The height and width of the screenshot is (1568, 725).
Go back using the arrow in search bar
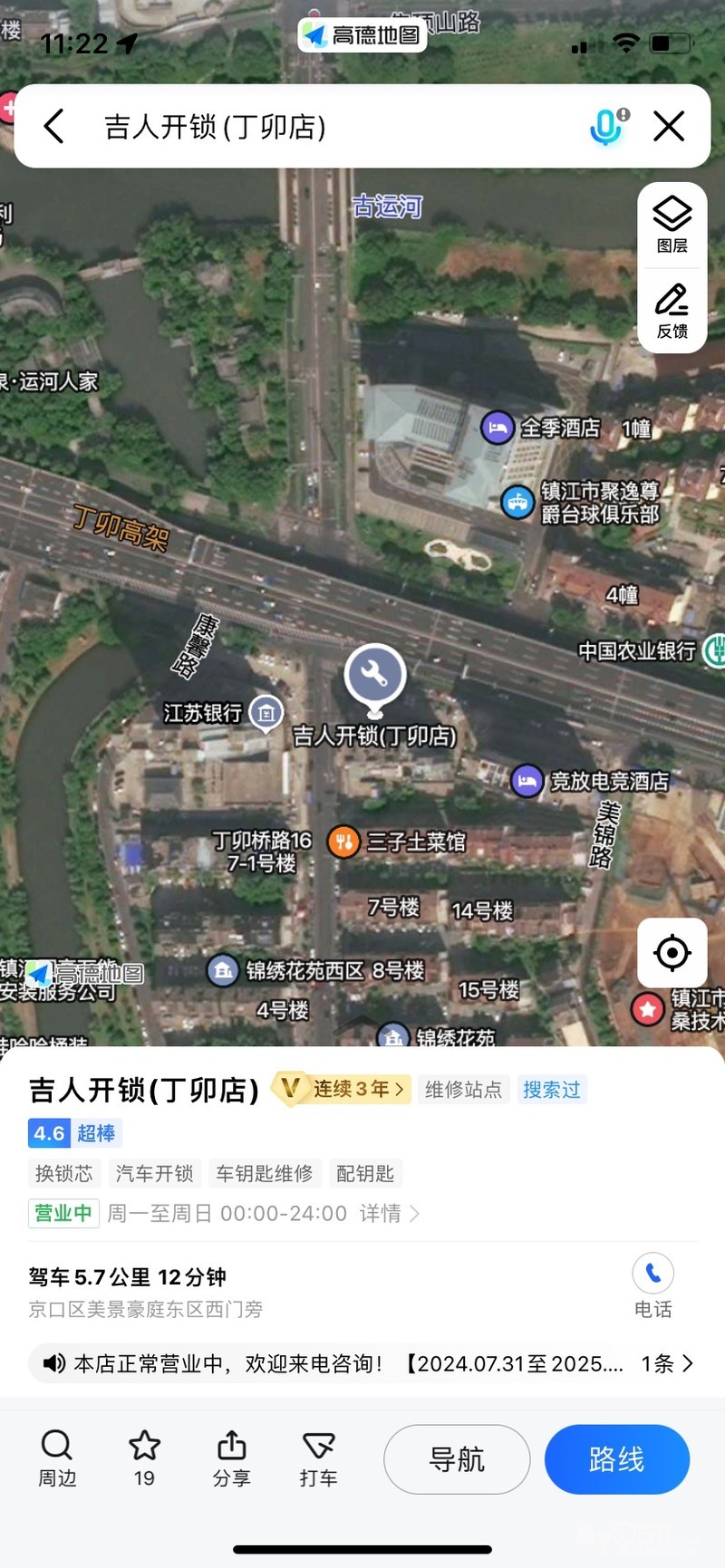click(54, 127)
